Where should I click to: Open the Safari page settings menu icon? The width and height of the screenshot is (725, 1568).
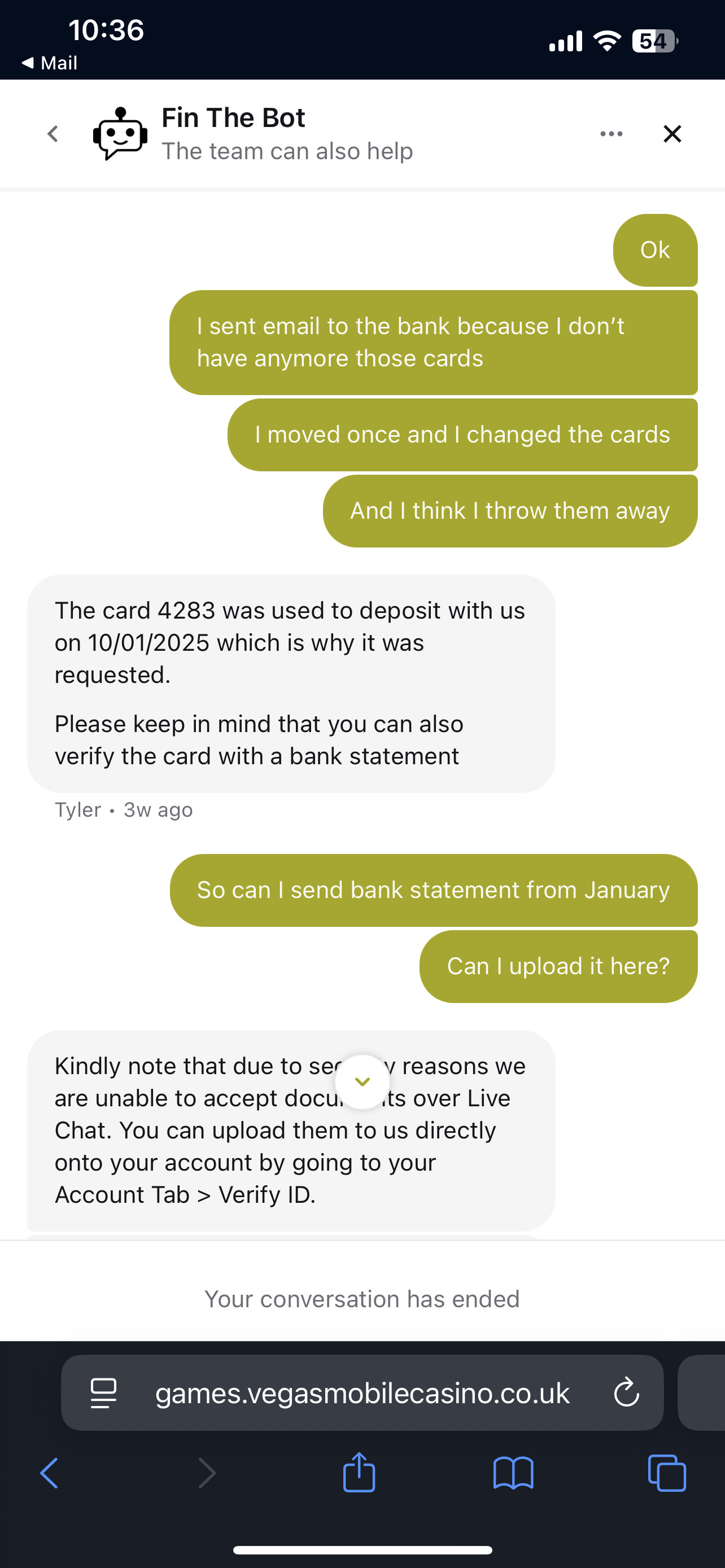tap(103, 1392)
